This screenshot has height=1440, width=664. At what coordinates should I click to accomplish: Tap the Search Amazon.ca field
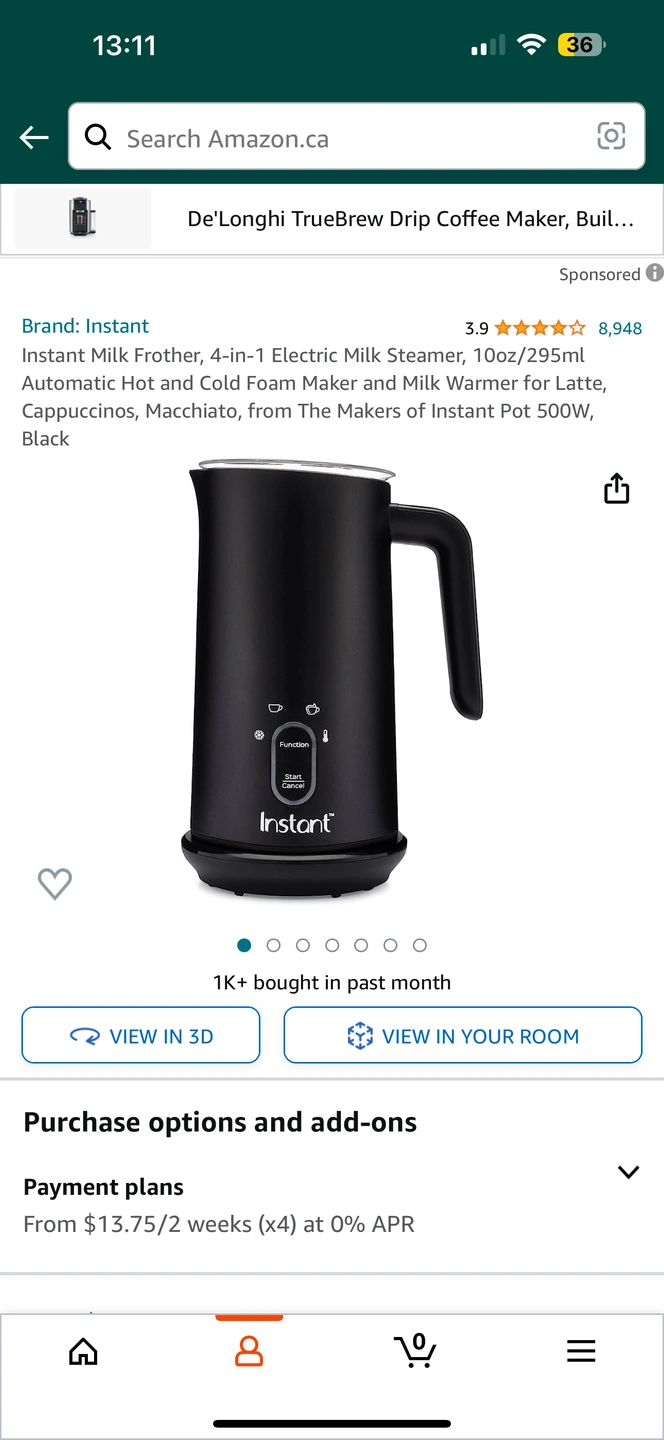[x=340, y=138]
